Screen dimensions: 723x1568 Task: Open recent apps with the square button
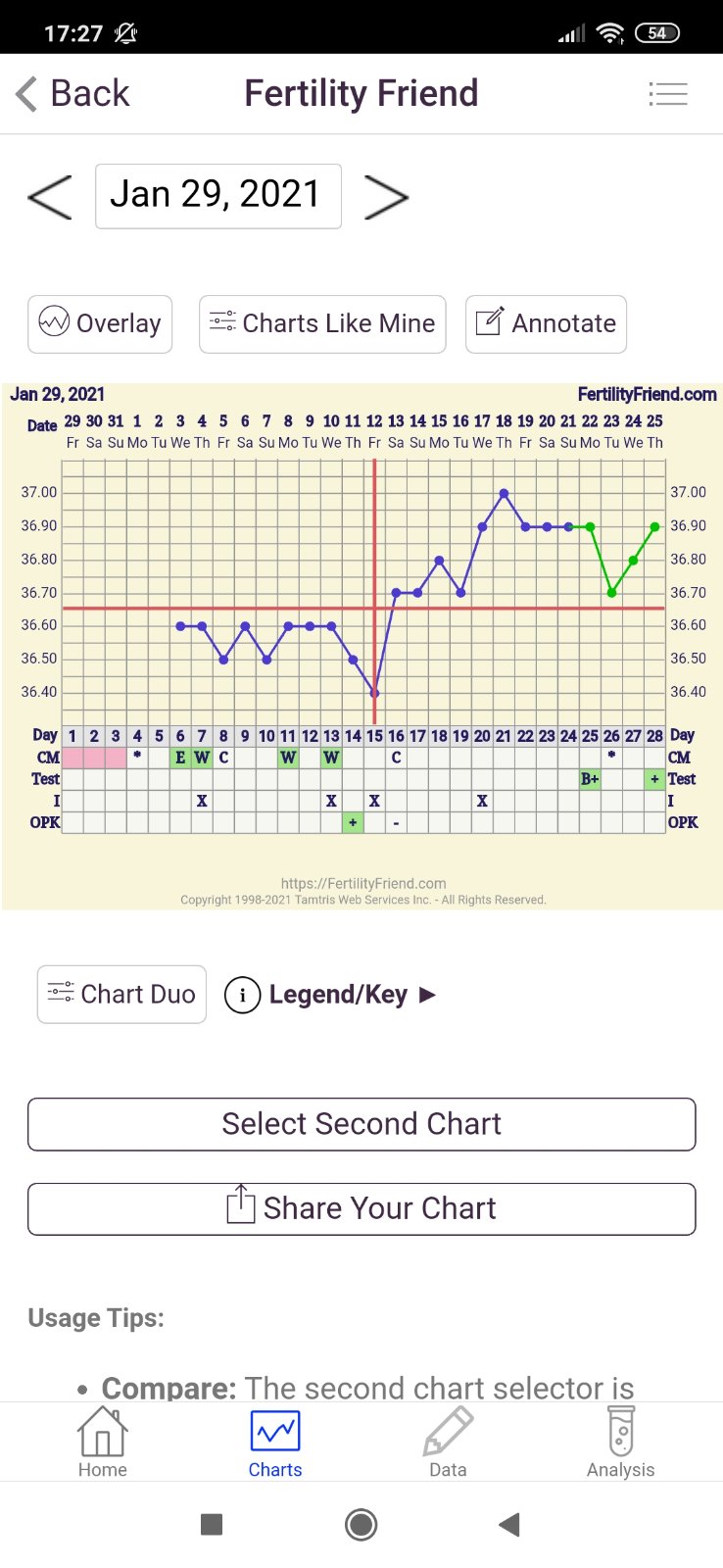pyautogui.click(x=212, y=1524)
